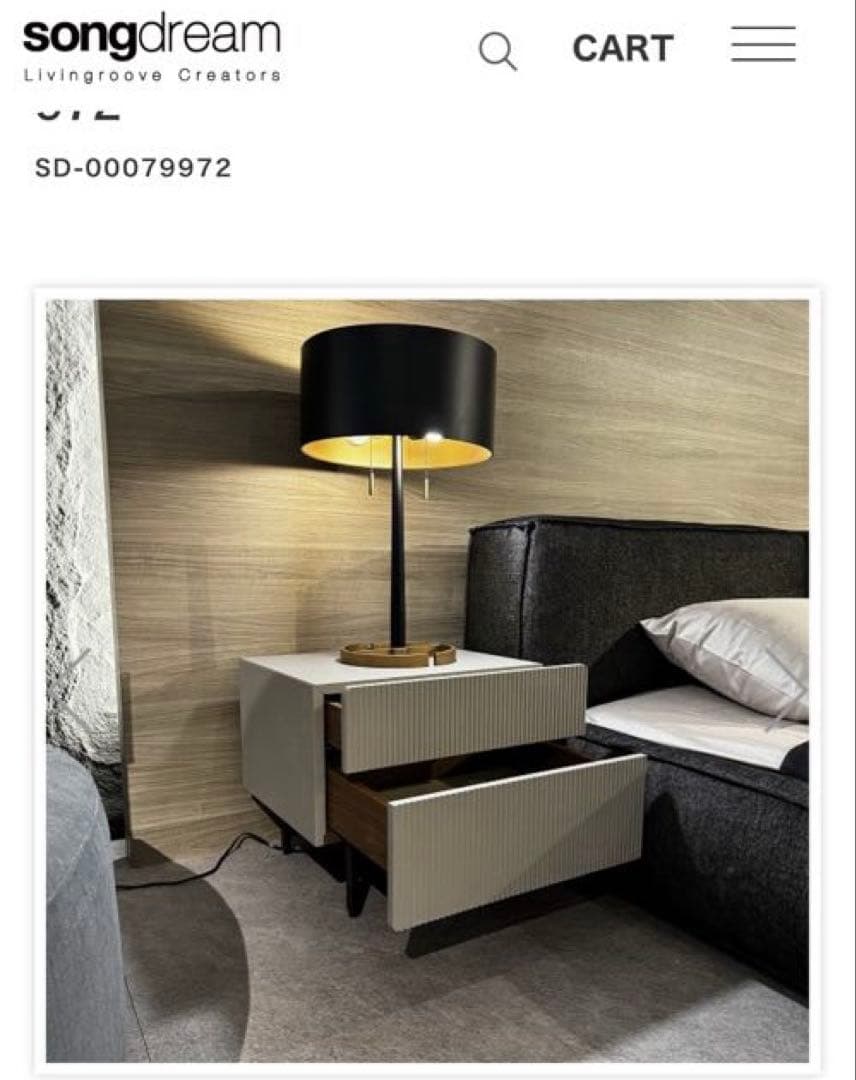Open the CART

622,48
